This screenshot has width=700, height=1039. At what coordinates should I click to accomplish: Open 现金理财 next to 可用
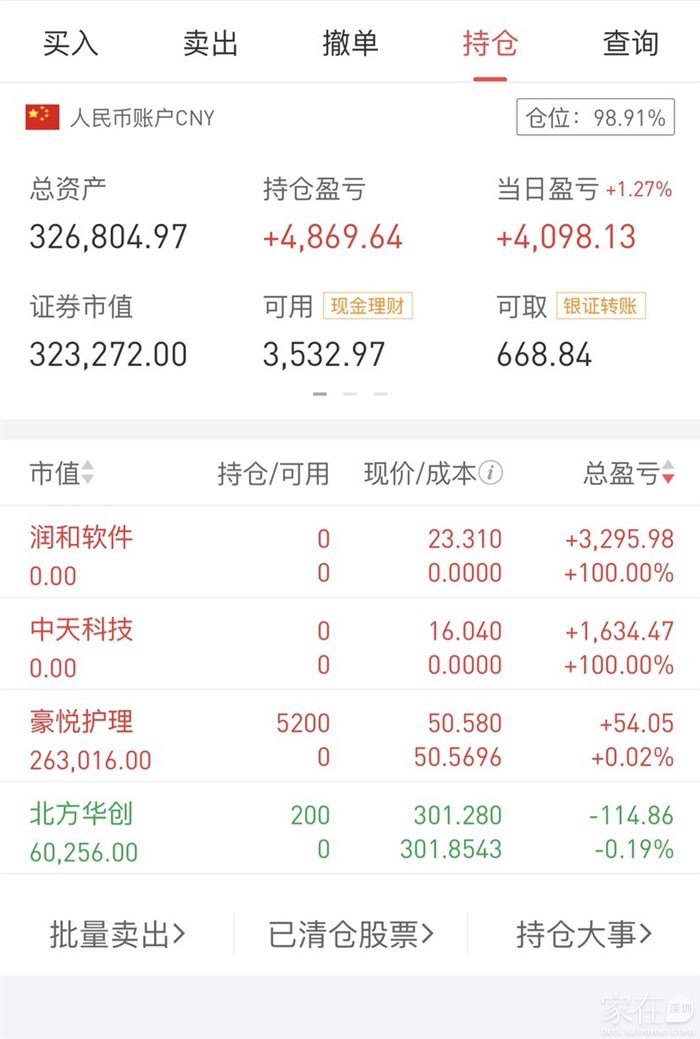367,307
